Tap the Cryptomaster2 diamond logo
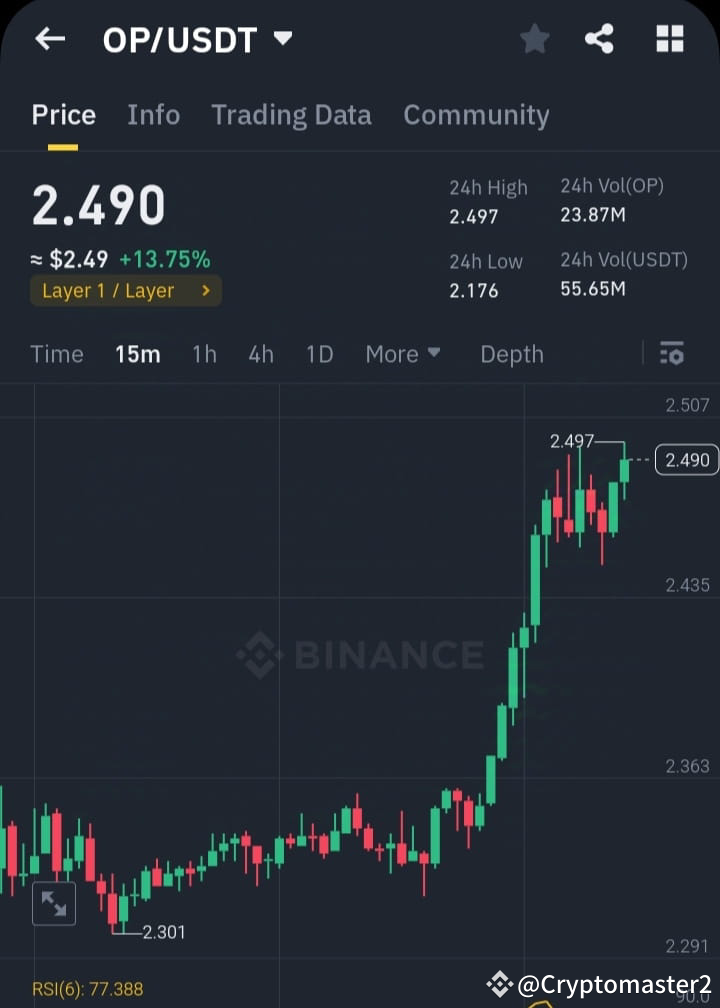 click(497, 987)
